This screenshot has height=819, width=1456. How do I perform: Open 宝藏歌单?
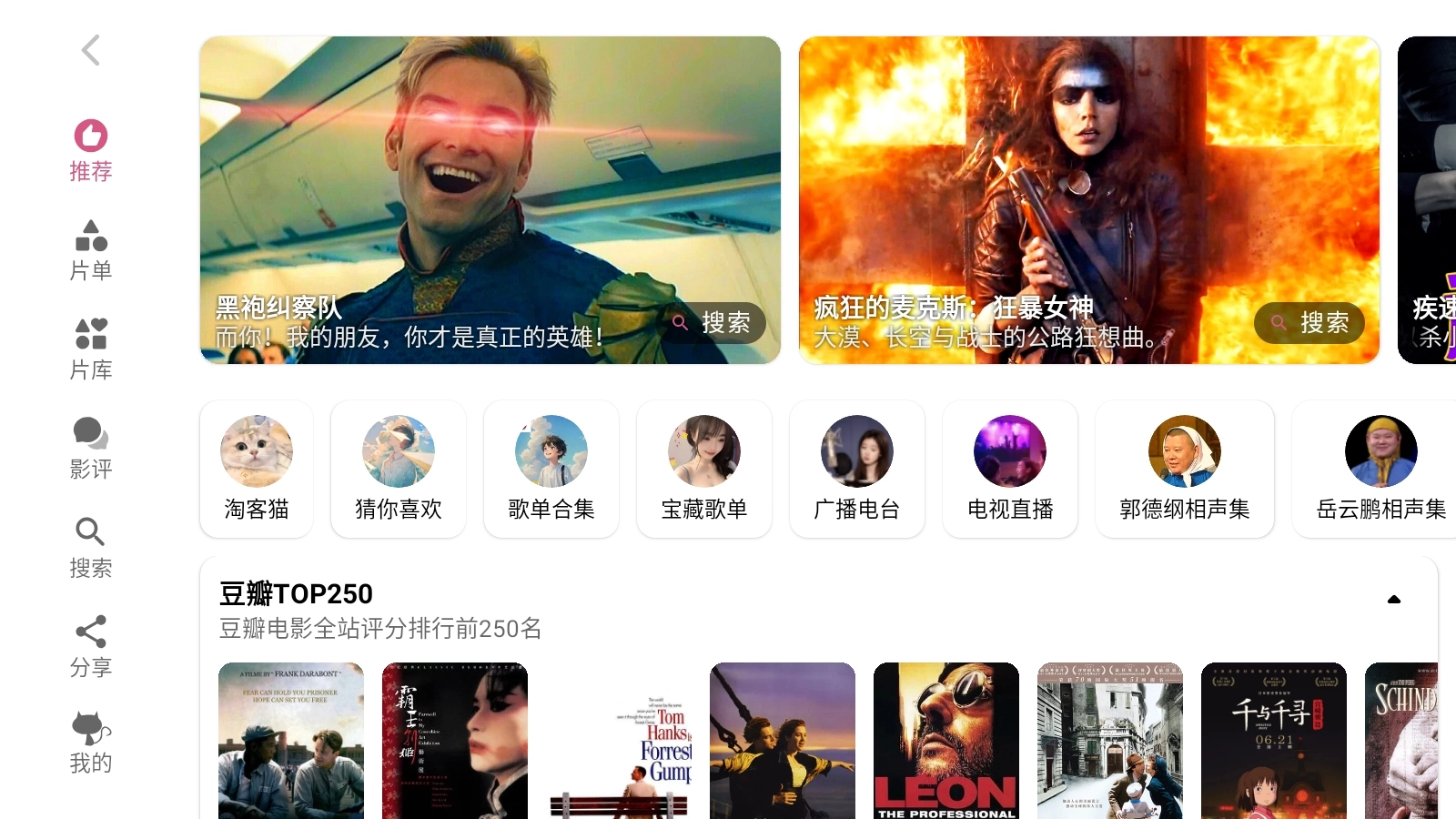(x=704, y=469)
